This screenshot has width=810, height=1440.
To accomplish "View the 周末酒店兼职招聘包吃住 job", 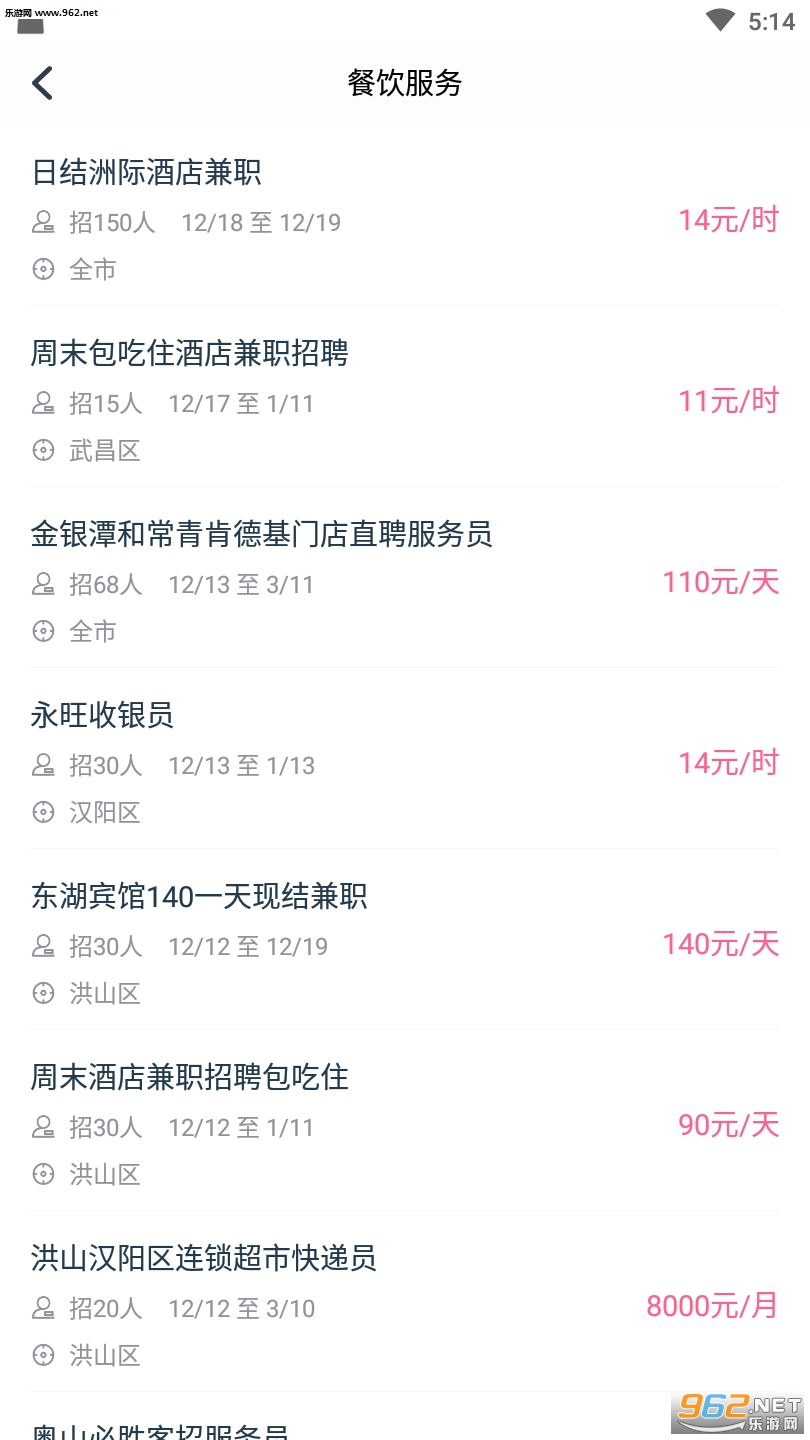I will tap(190, 1078).
